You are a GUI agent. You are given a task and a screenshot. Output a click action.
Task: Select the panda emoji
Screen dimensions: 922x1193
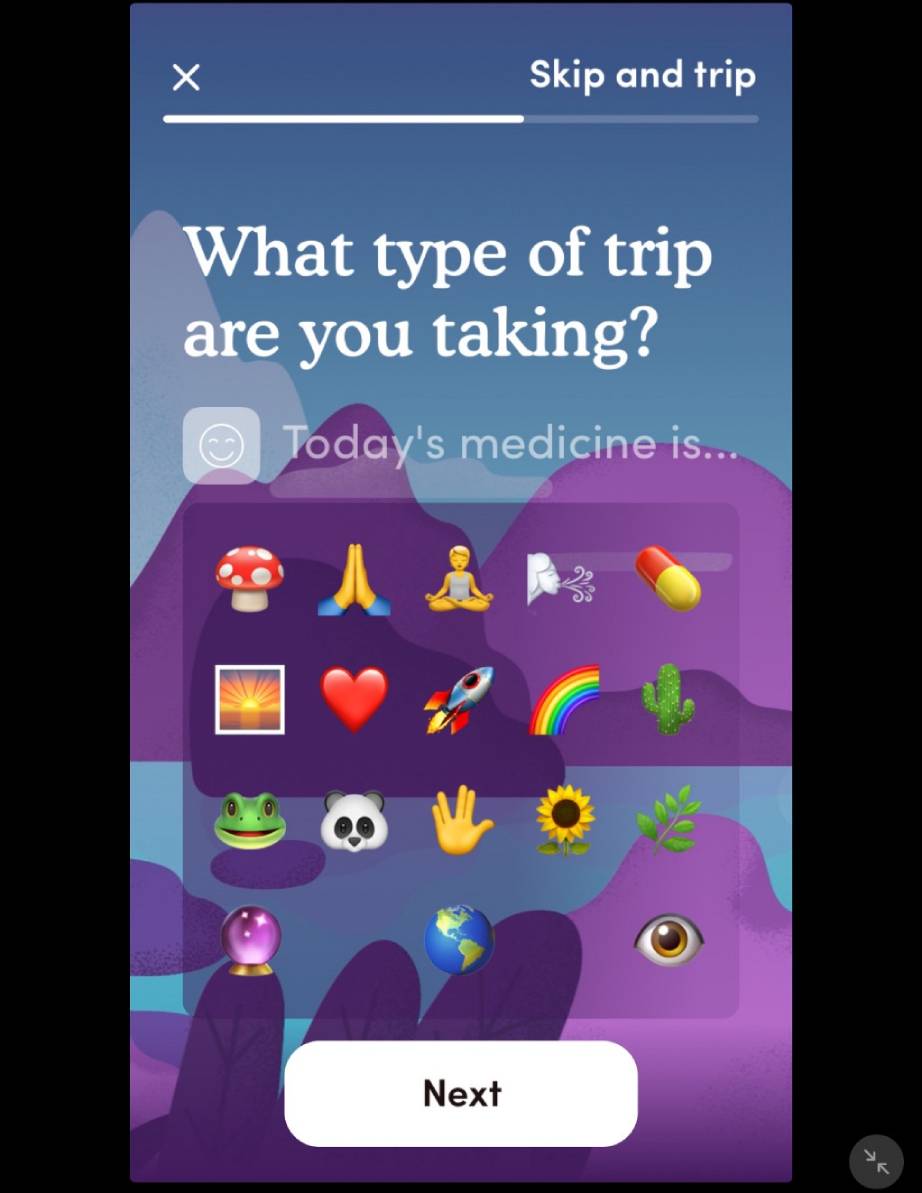click(x=354, y=822)
